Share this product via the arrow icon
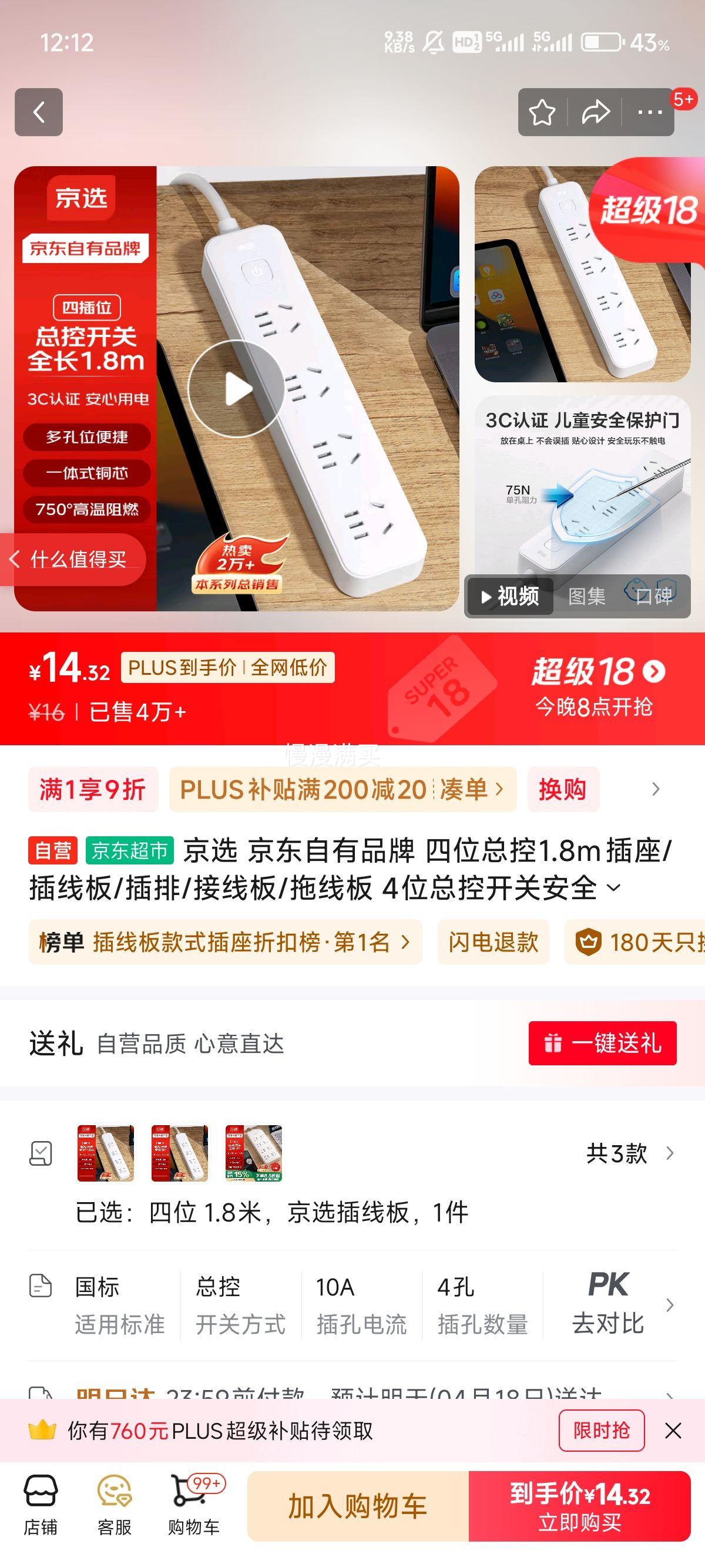Viewport: 705px width, 1568px height. [595, 112]
